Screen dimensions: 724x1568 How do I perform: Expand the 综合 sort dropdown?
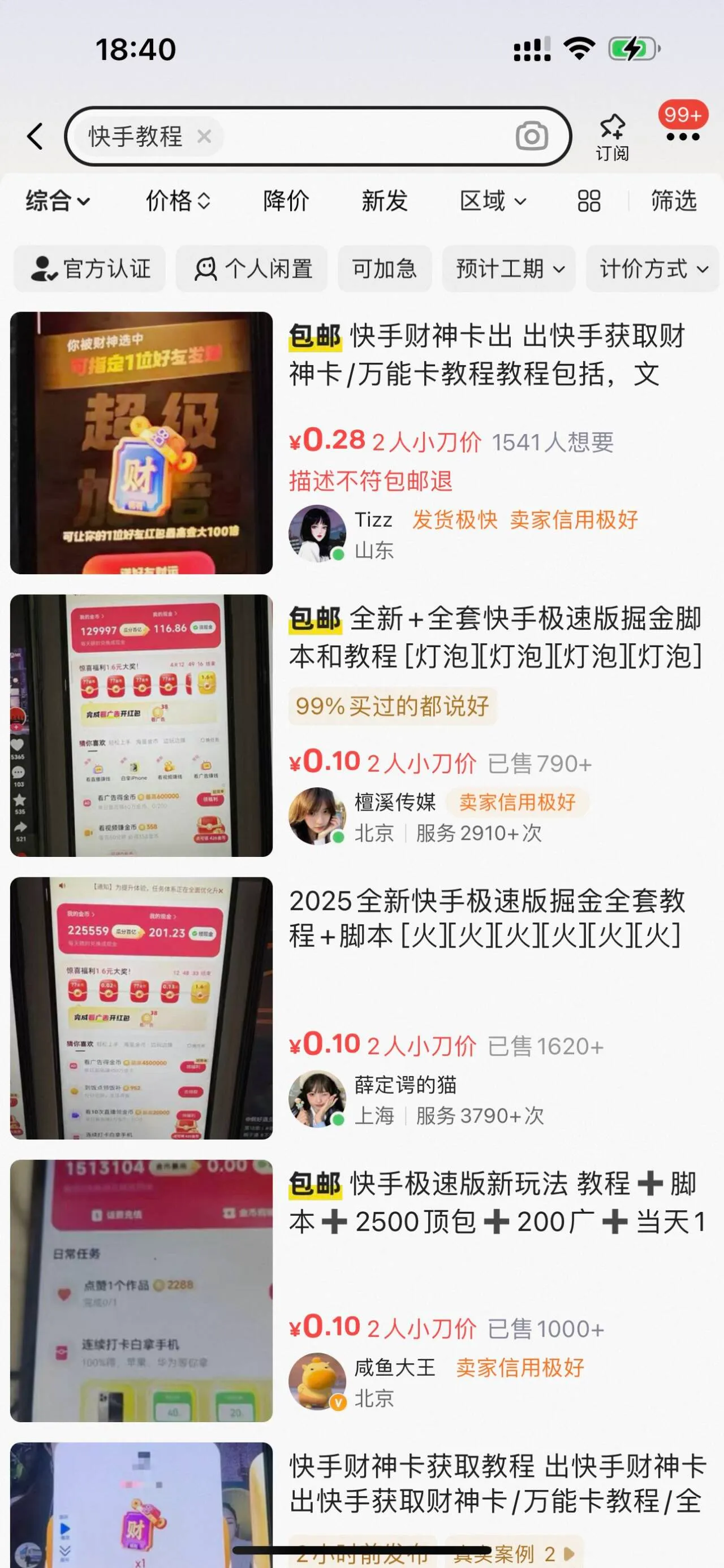(x=58, y=200)
